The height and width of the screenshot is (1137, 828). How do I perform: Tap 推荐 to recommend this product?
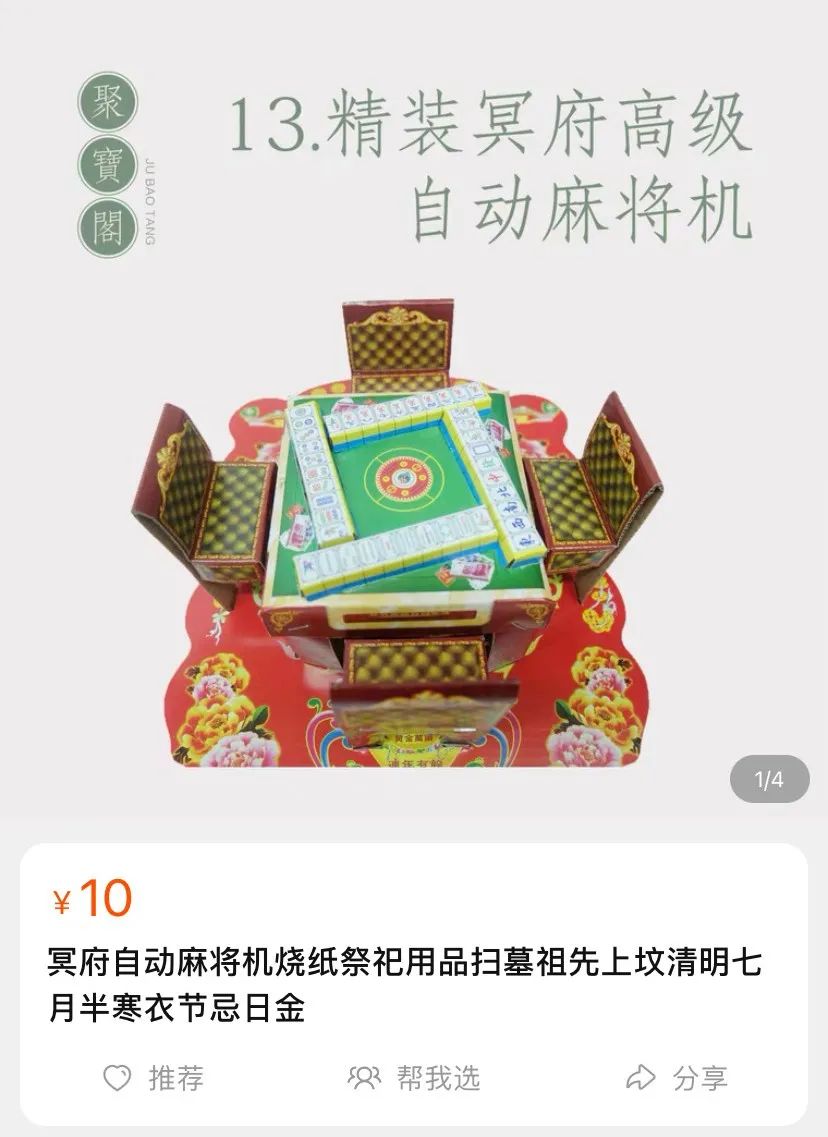pos(154,1078)
